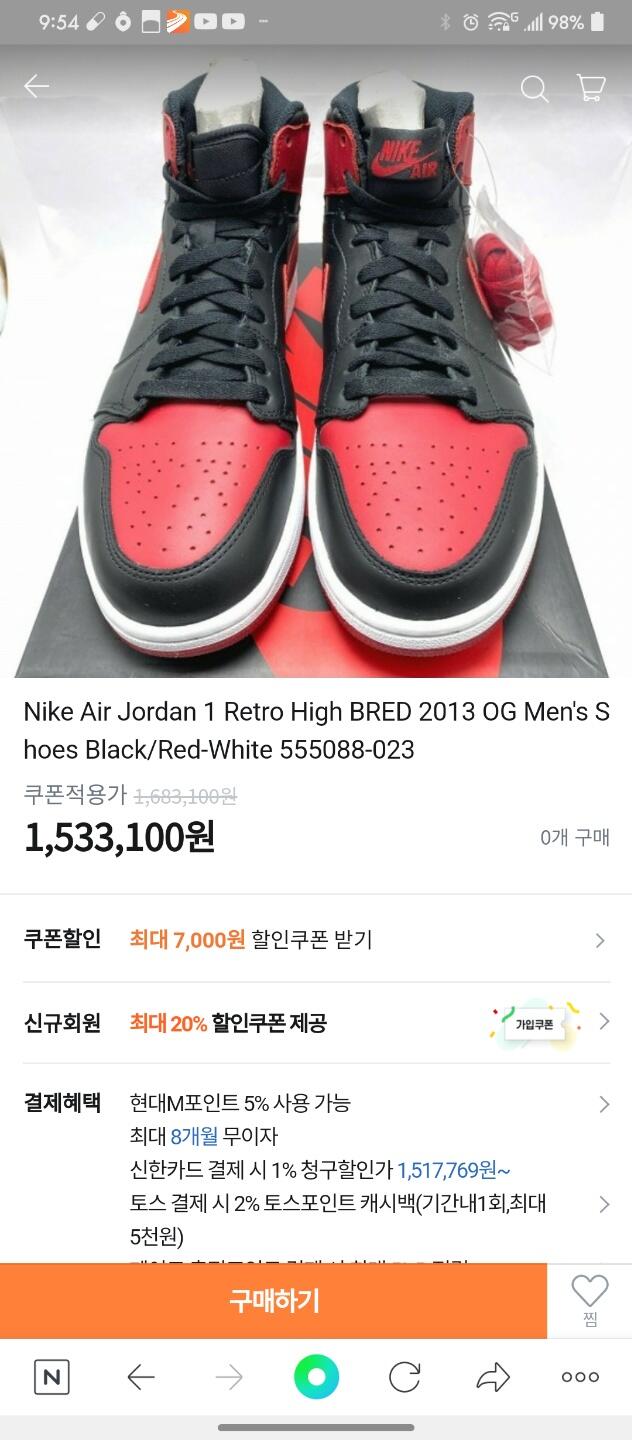Navigate back in the browser toolbar
Screen dimensions: 632x1440
tap(141, 1378)
